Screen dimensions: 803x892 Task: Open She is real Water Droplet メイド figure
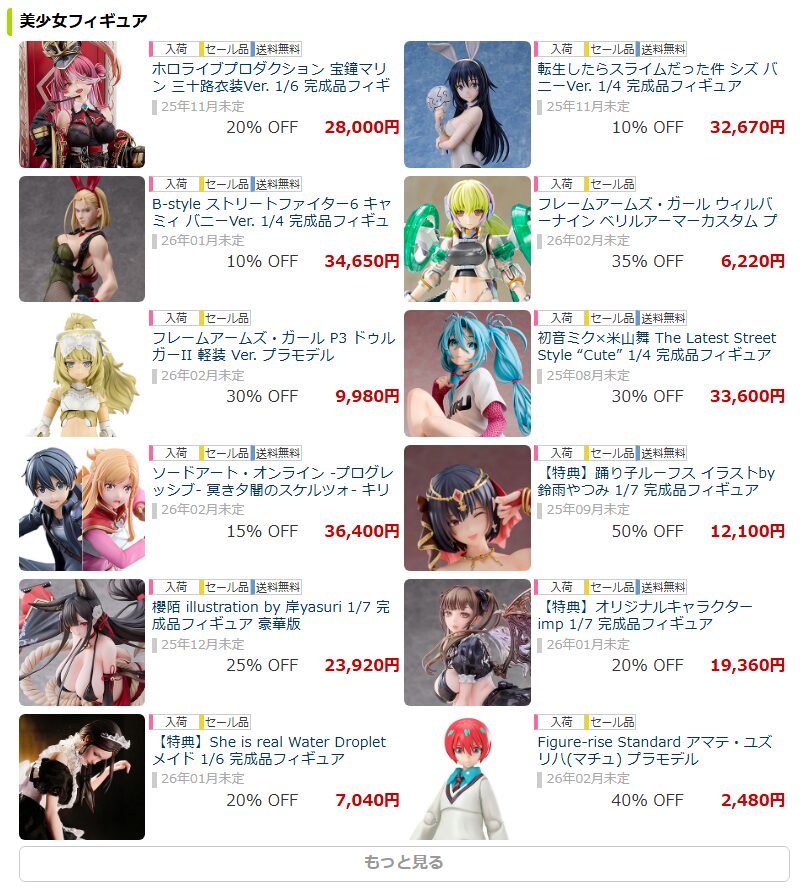[270, 750]
